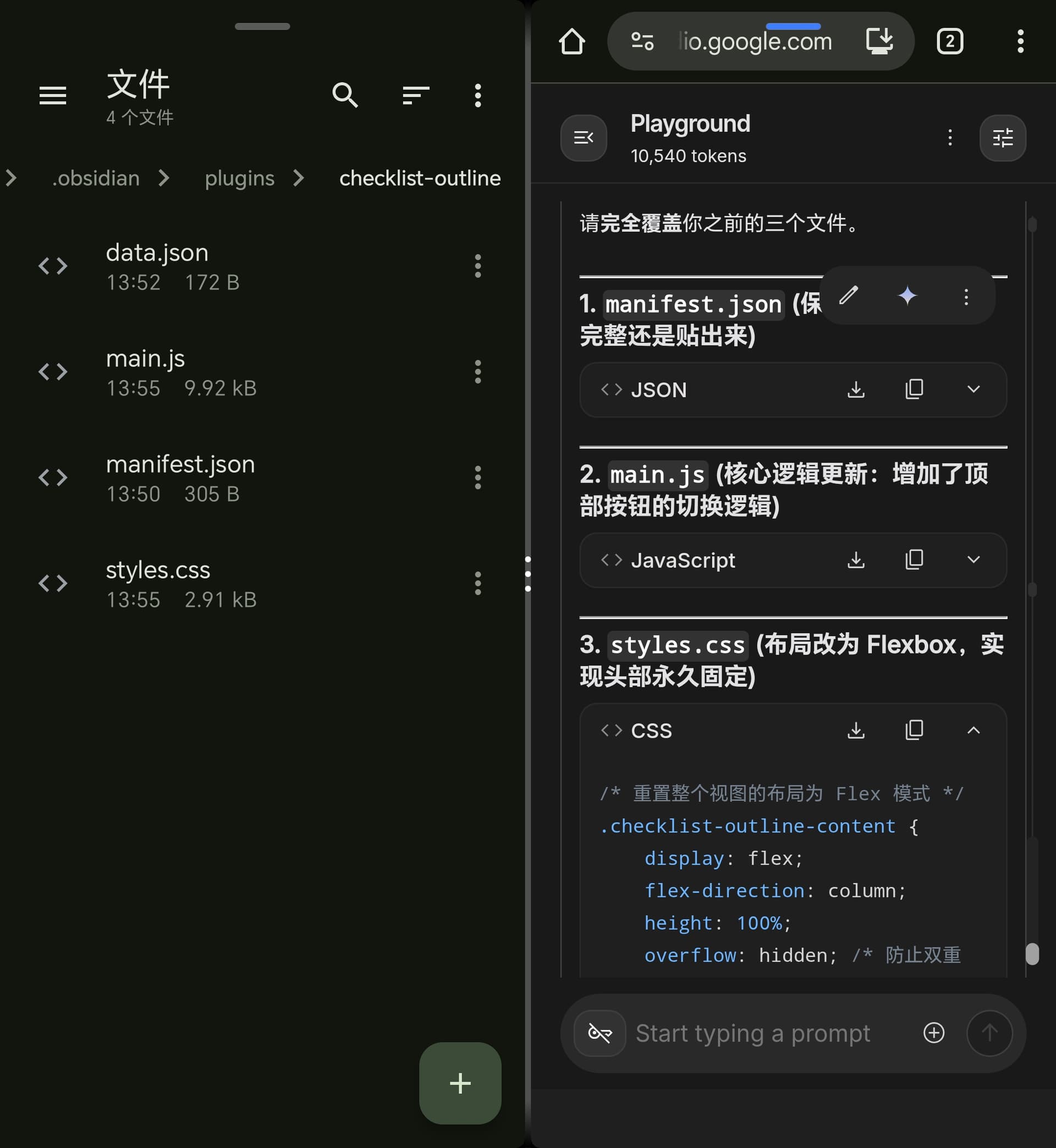Add an attachment with the plus circle
This screenshot has height=1148, width=1056.
(934, 1033)
